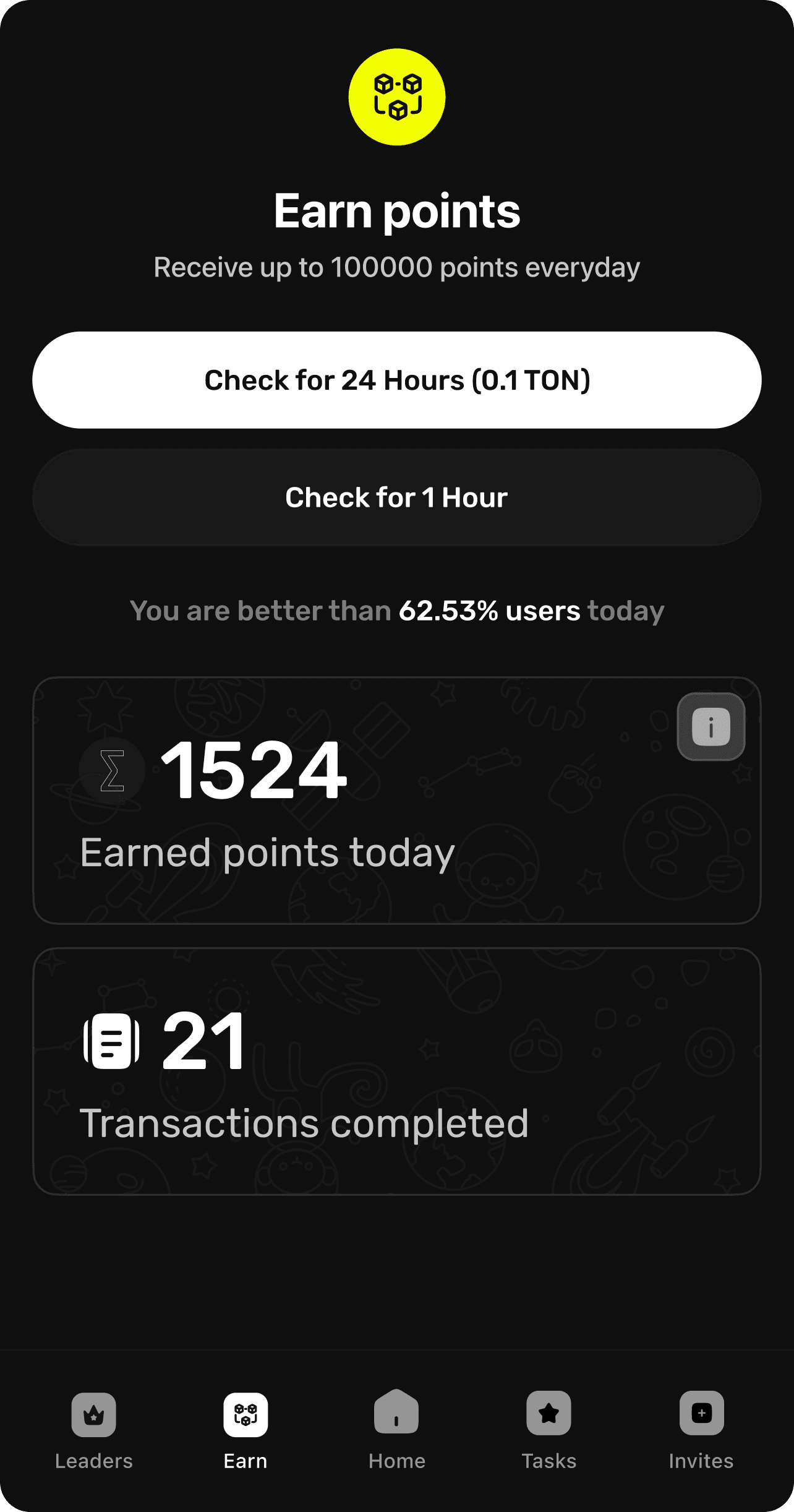Open the info icon on earned points card
Viewport: 794px width, 1512px height.
pos(710,727)
